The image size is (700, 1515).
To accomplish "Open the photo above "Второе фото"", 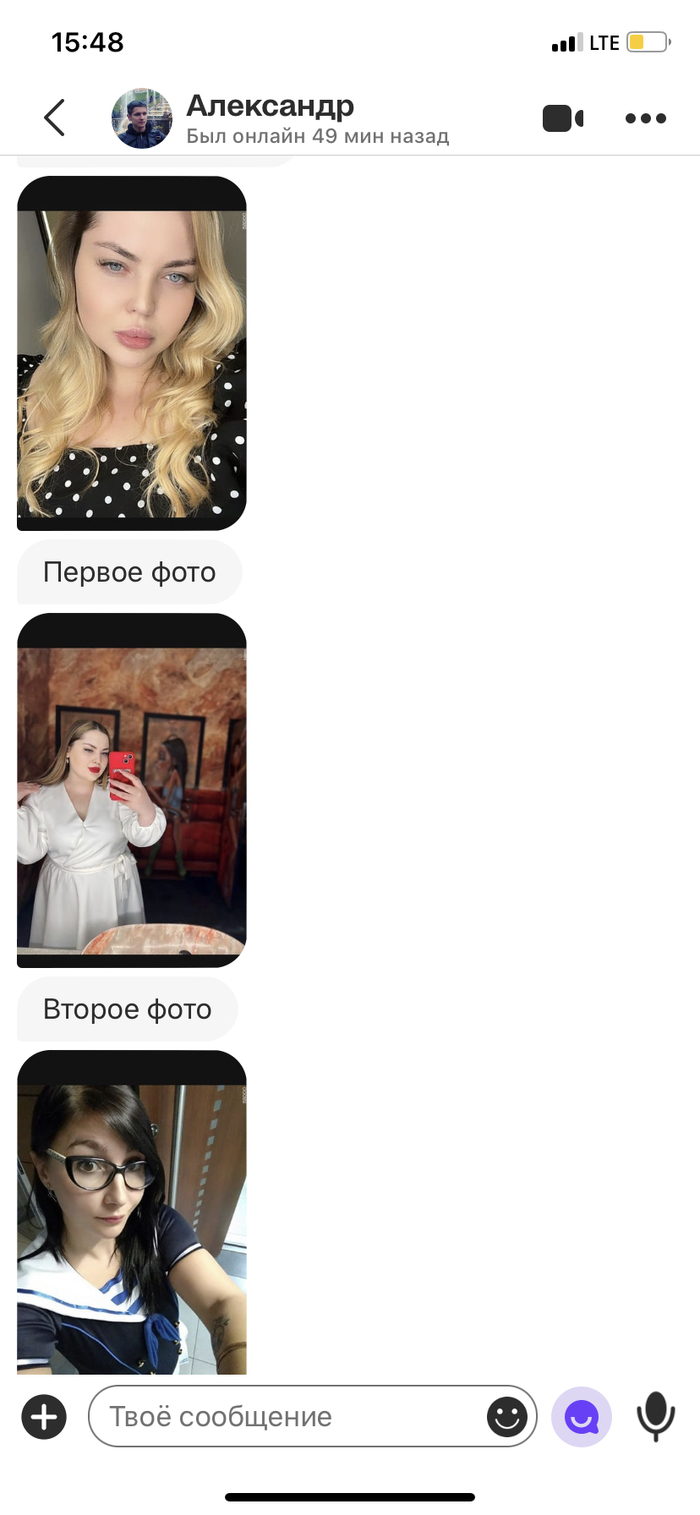I will point(132,790).
